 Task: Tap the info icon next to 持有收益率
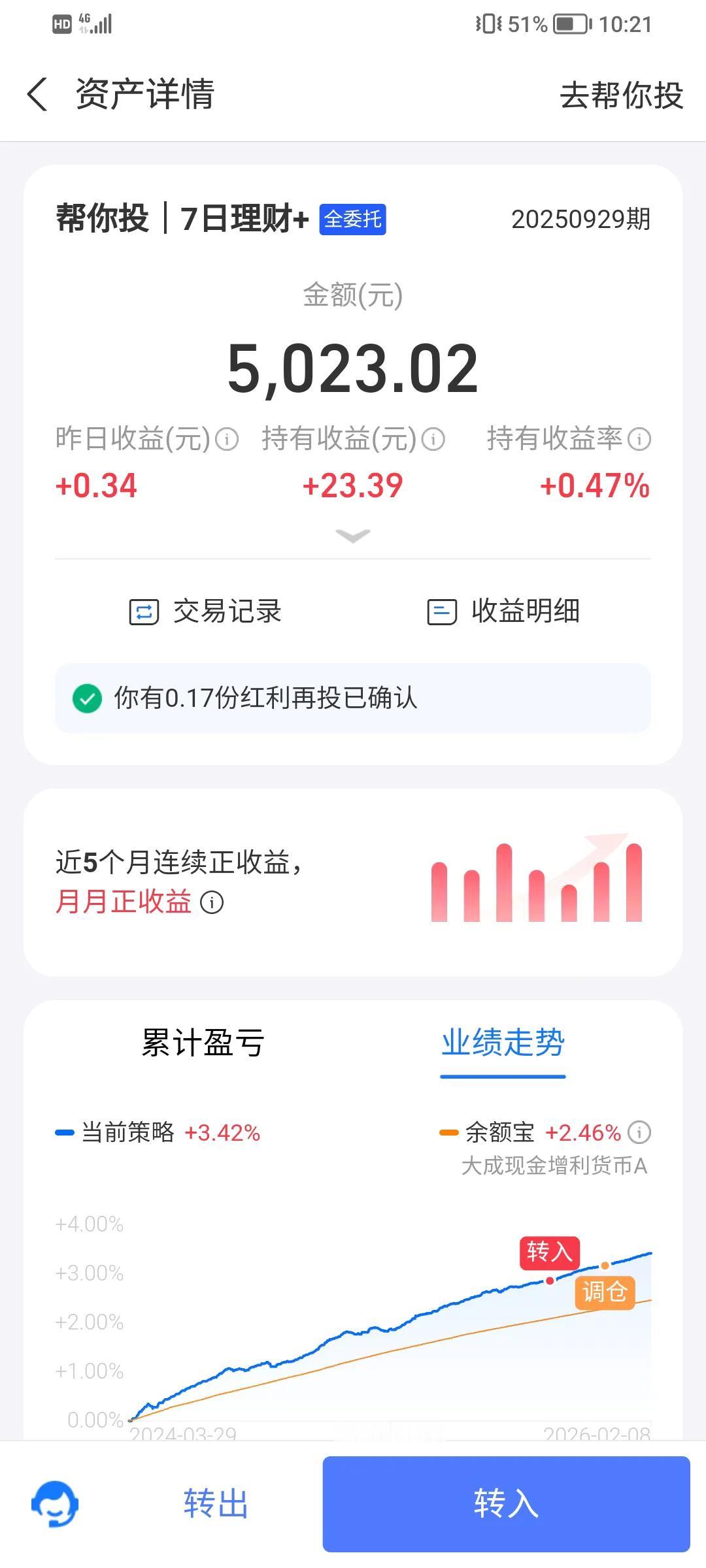639,440
